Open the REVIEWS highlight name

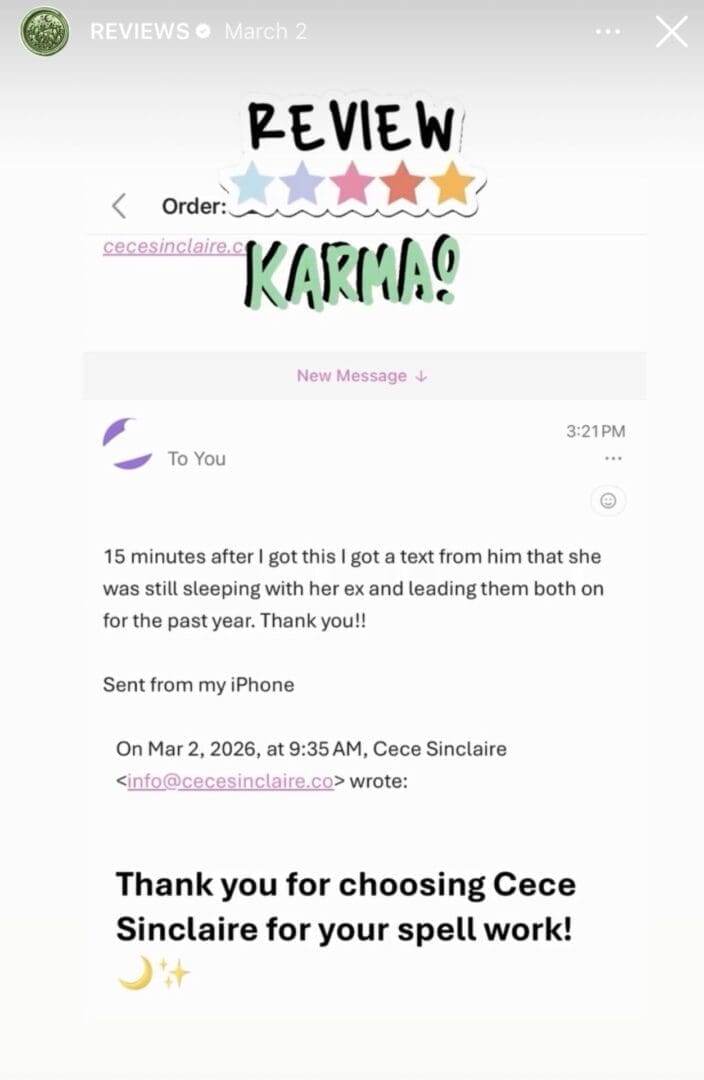coord(139,31)
